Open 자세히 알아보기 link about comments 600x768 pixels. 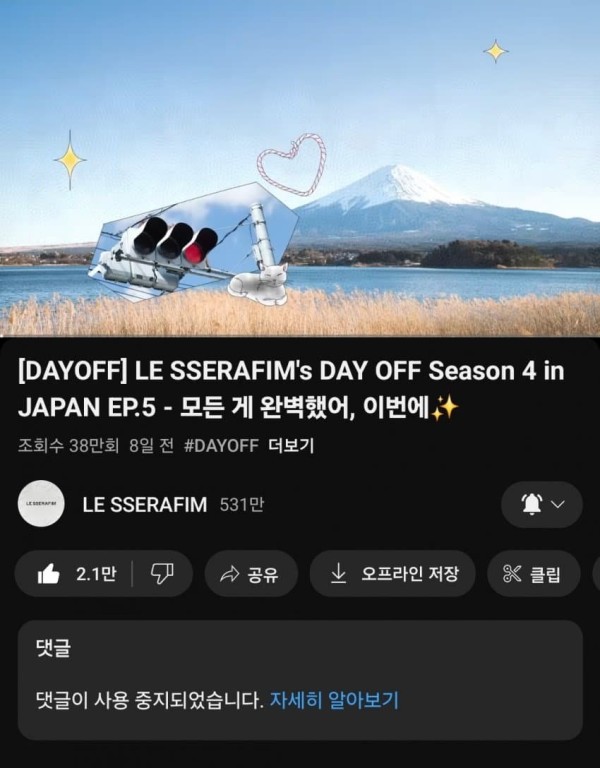334,700
